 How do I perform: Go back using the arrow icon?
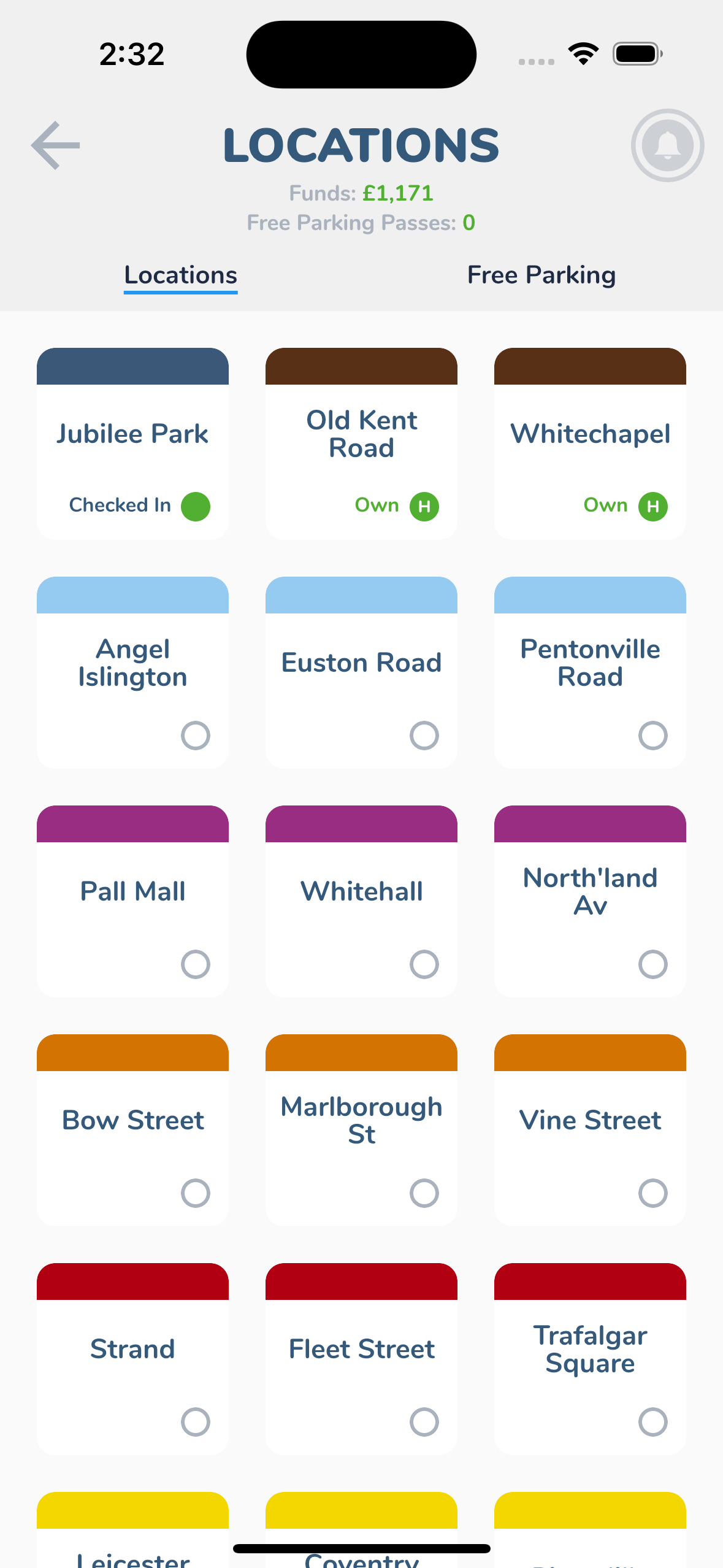click(56, 145)
